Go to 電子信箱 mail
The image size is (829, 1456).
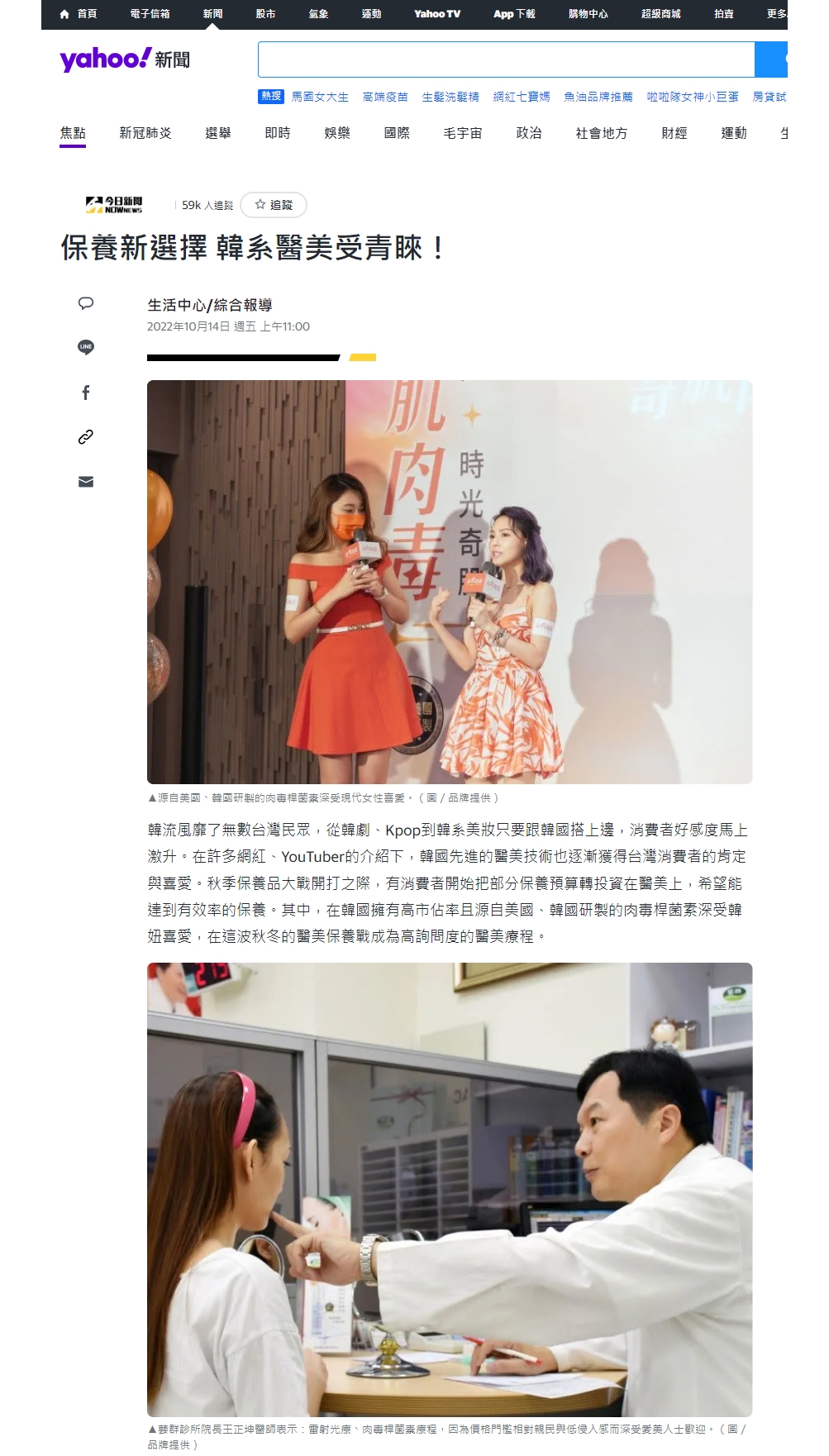150,14
